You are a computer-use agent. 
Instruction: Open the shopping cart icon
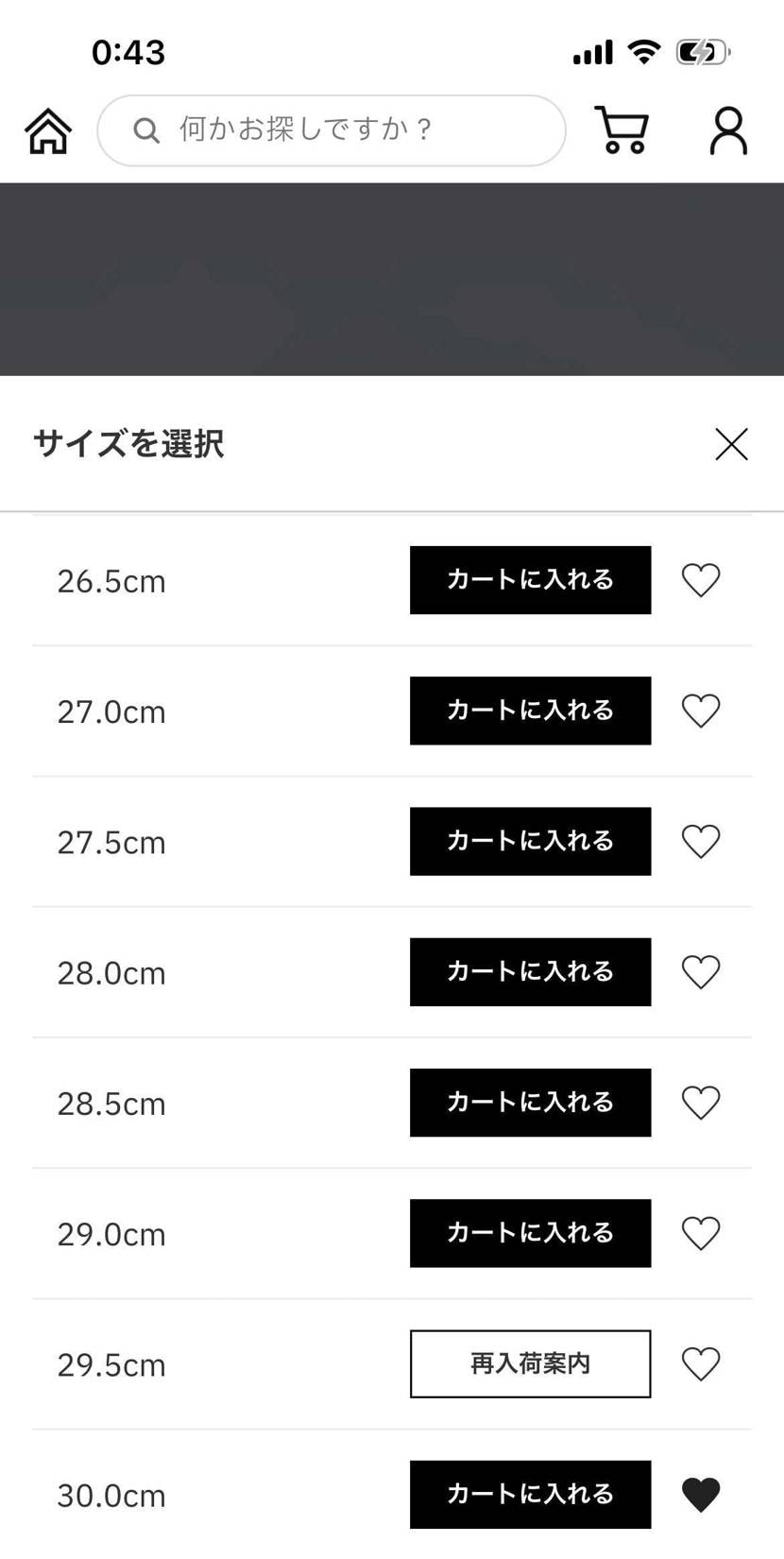[622, 130]
